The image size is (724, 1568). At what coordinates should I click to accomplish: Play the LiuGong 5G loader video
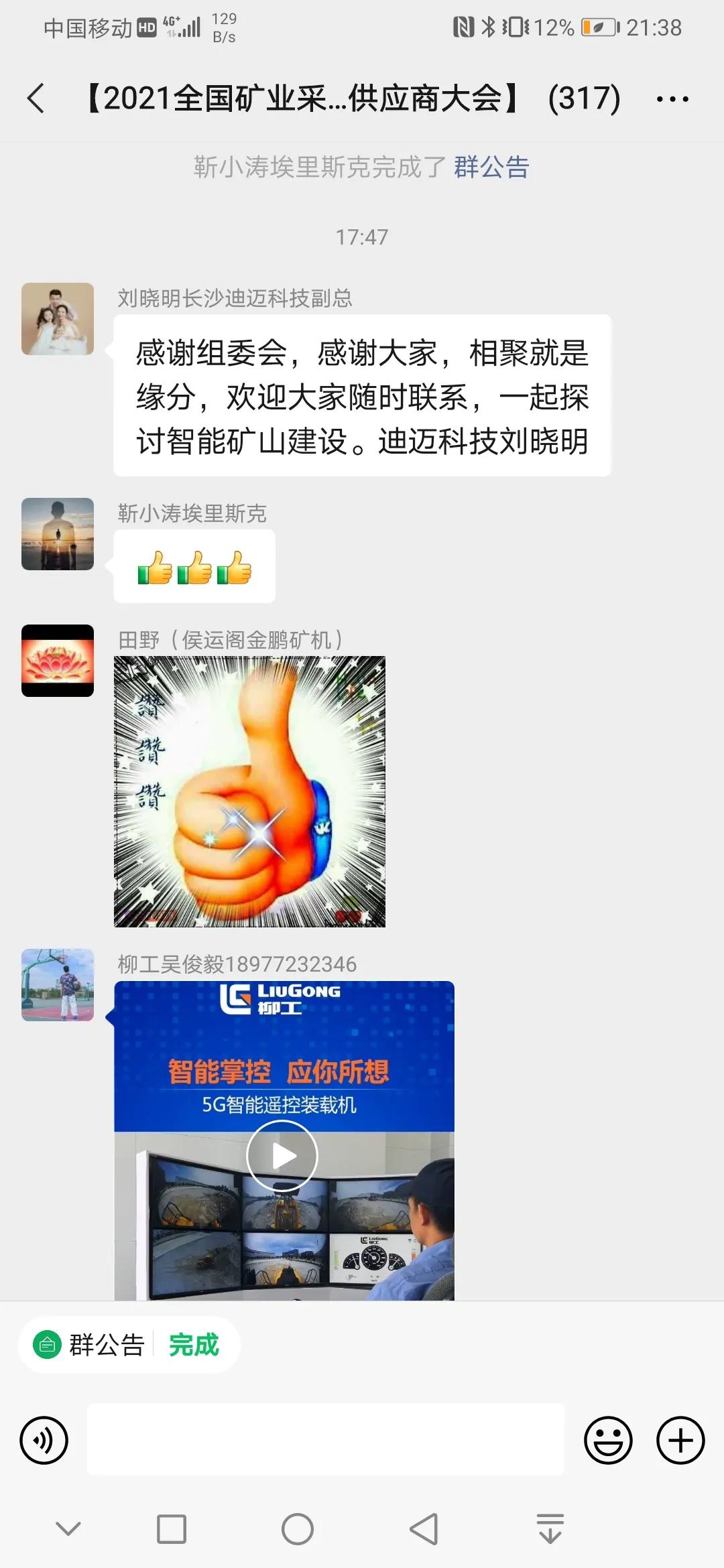(282, 1155)
